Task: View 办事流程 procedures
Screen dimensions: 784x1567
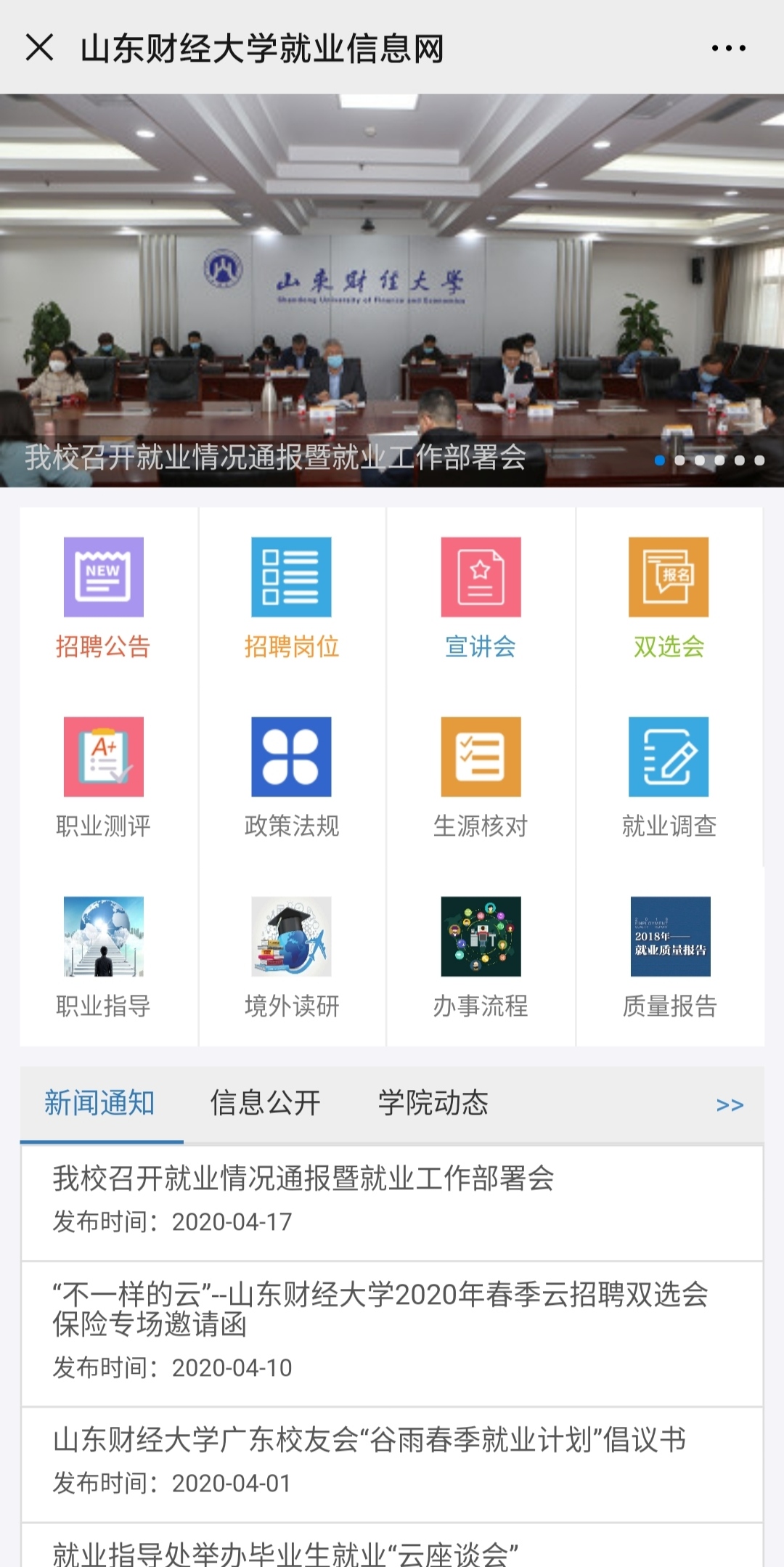Action: [x=481, y=956]
